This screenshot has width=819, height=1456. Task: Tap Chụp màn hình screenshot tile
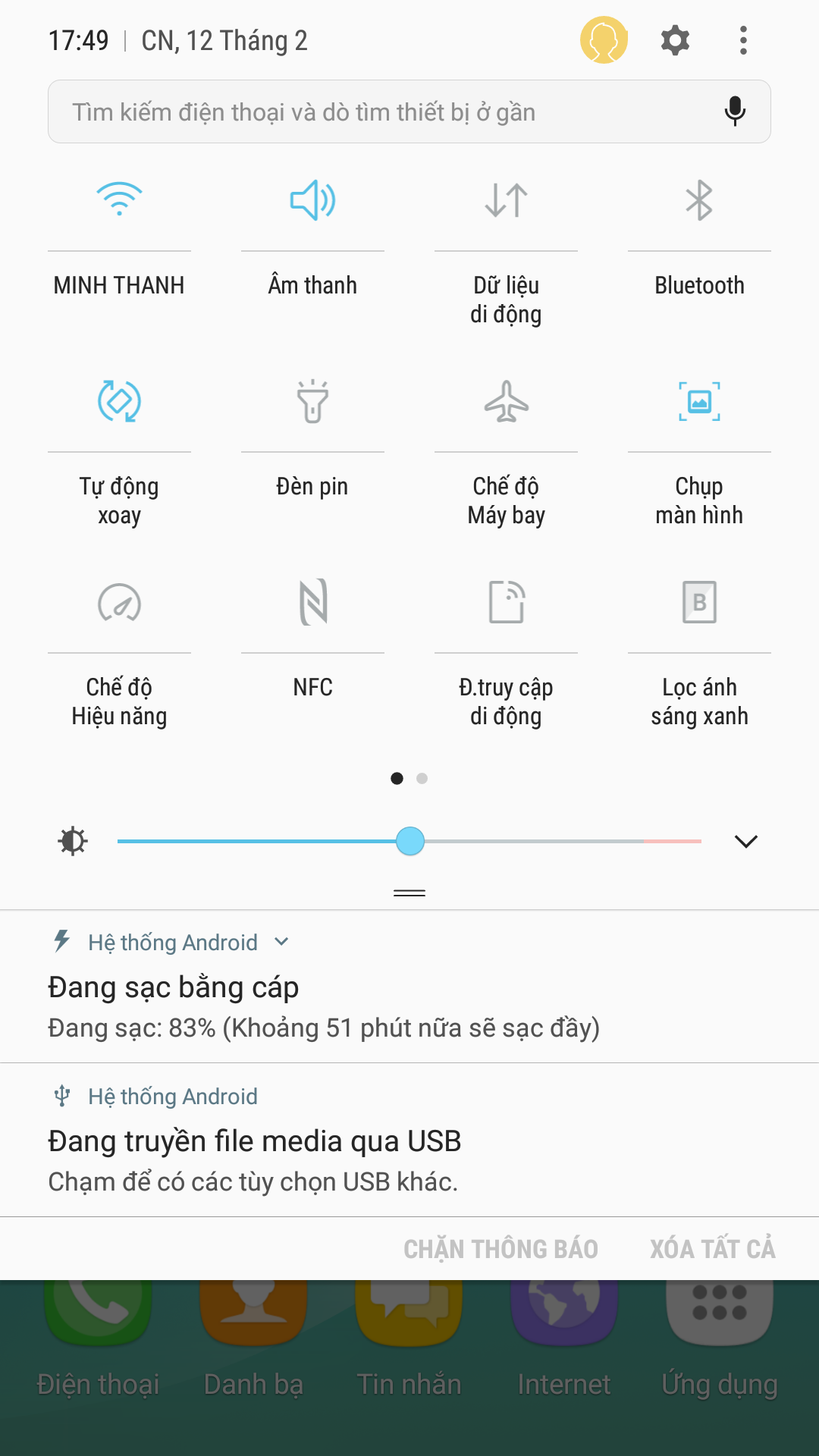699,401
